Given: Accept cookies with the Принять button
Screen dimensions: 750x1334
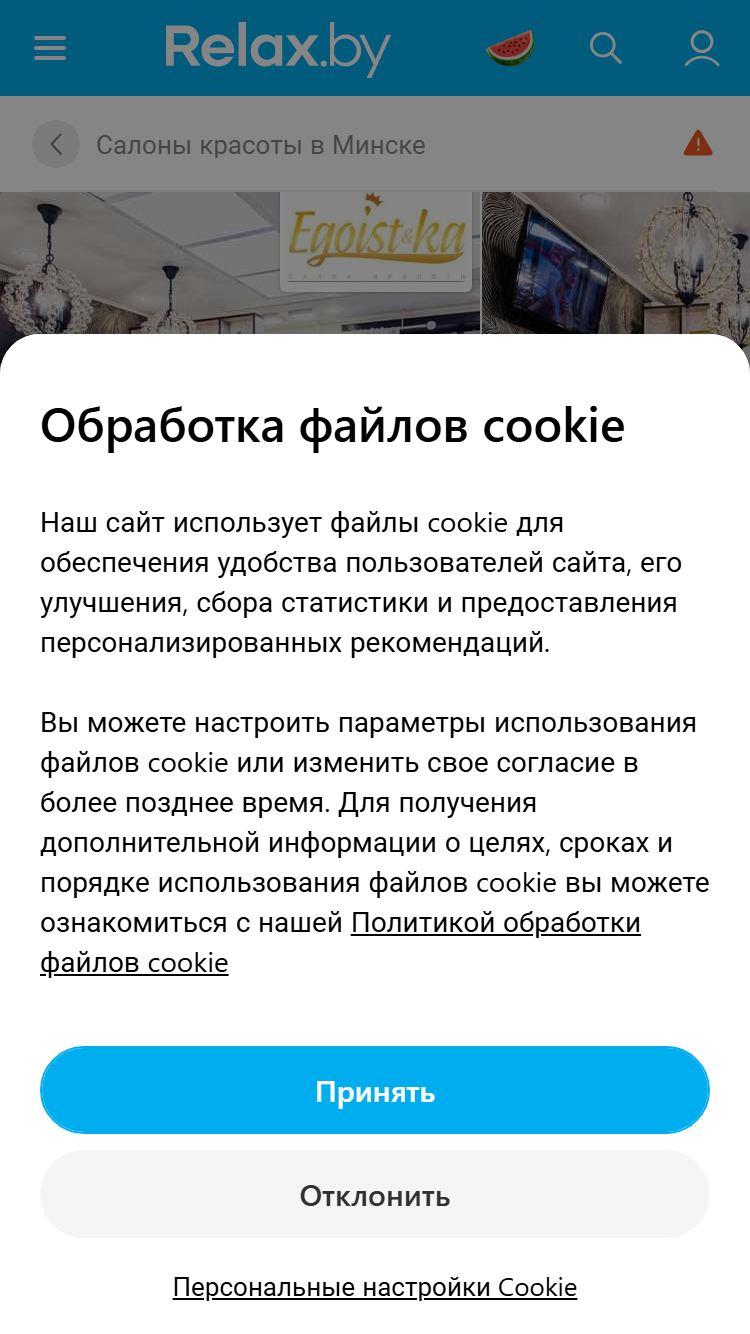Looking at the screenshot, I should (375, 1090).
